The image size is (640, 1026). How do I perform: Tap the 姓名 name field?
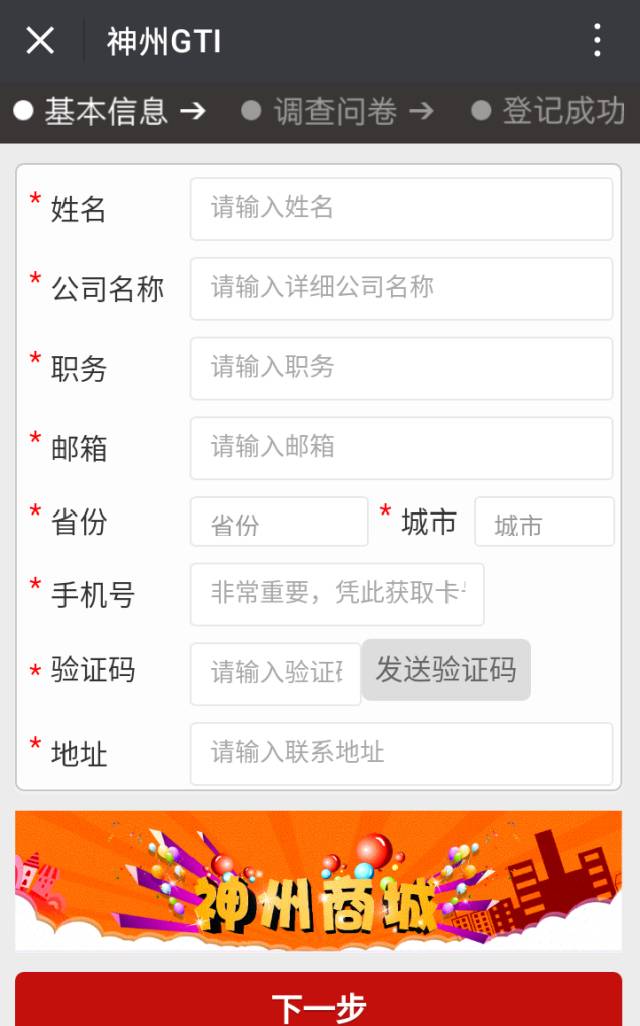click(401, 209)
